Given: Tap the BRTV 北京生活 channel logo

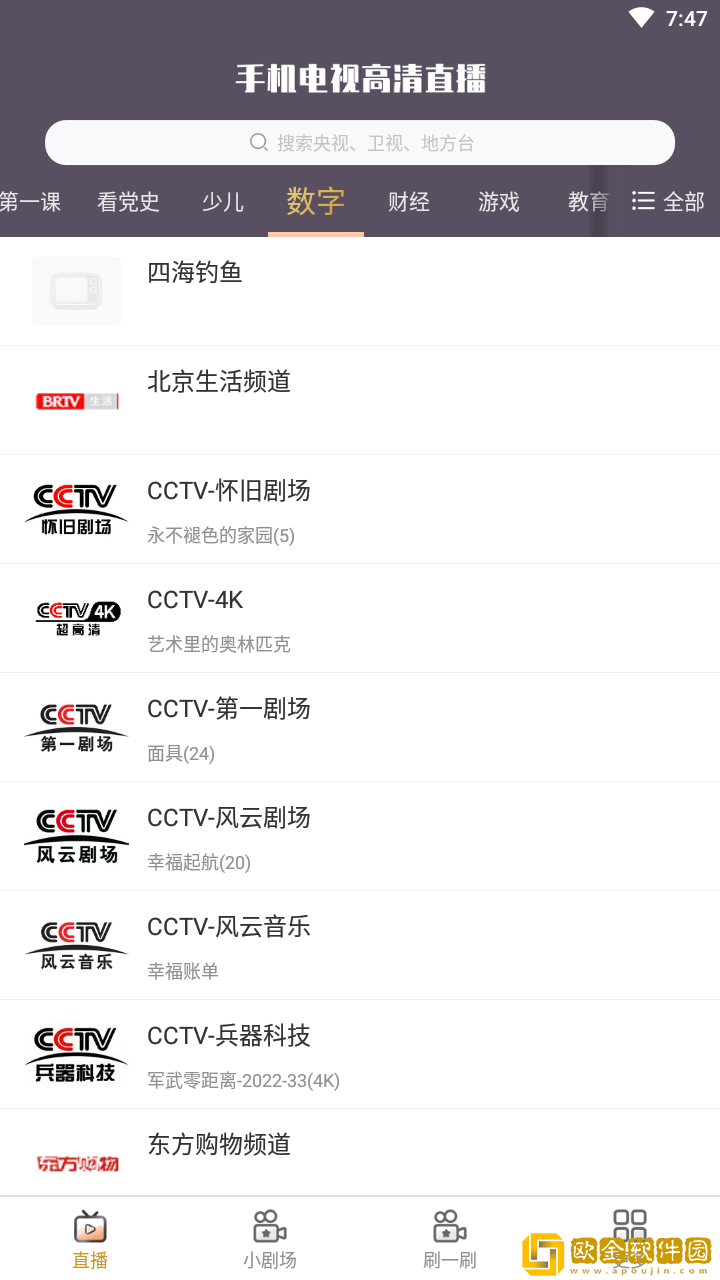Looking at the screenshot, I should tap(77, 400).
